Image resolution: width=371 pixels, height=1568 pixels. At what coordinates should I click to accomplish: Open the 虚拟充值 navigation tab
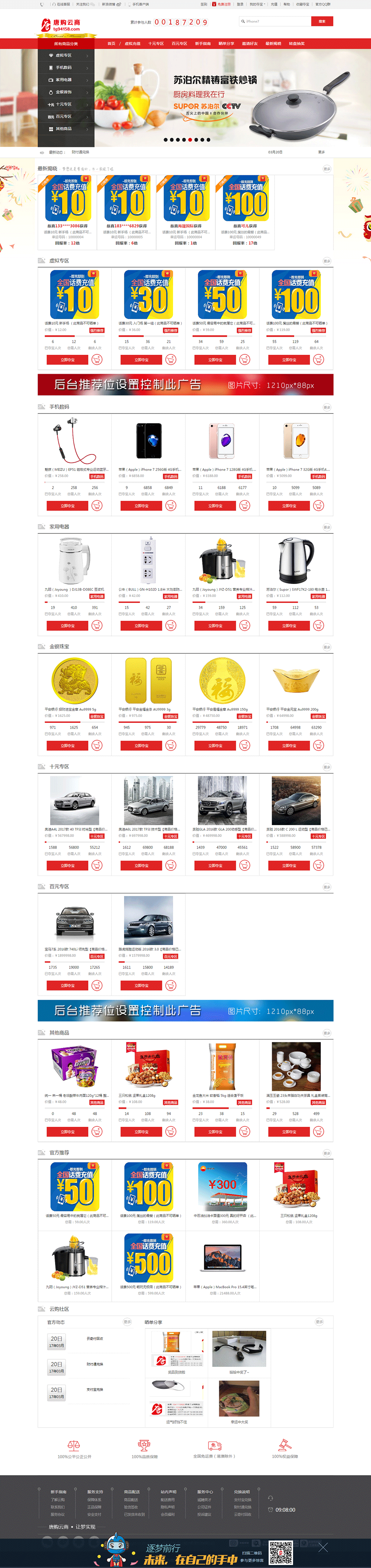click(132, 44)
